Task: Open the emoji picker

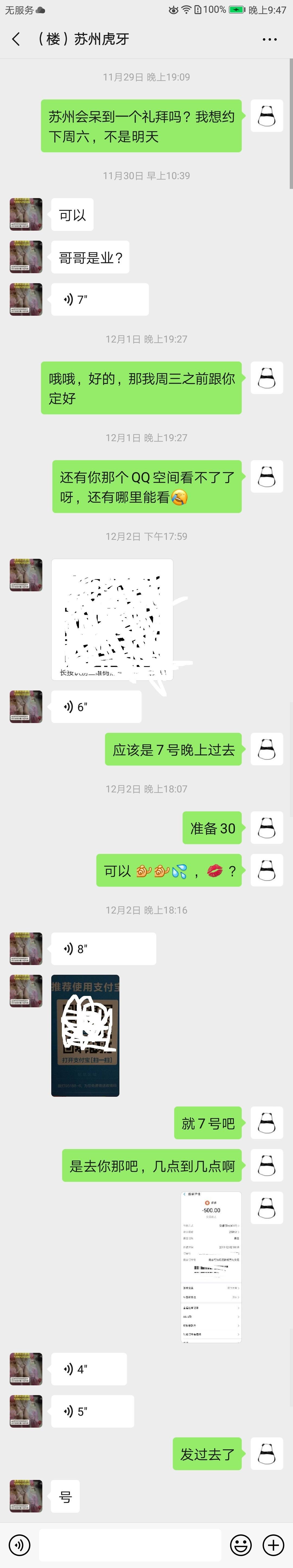Action: coord(241,1544)
